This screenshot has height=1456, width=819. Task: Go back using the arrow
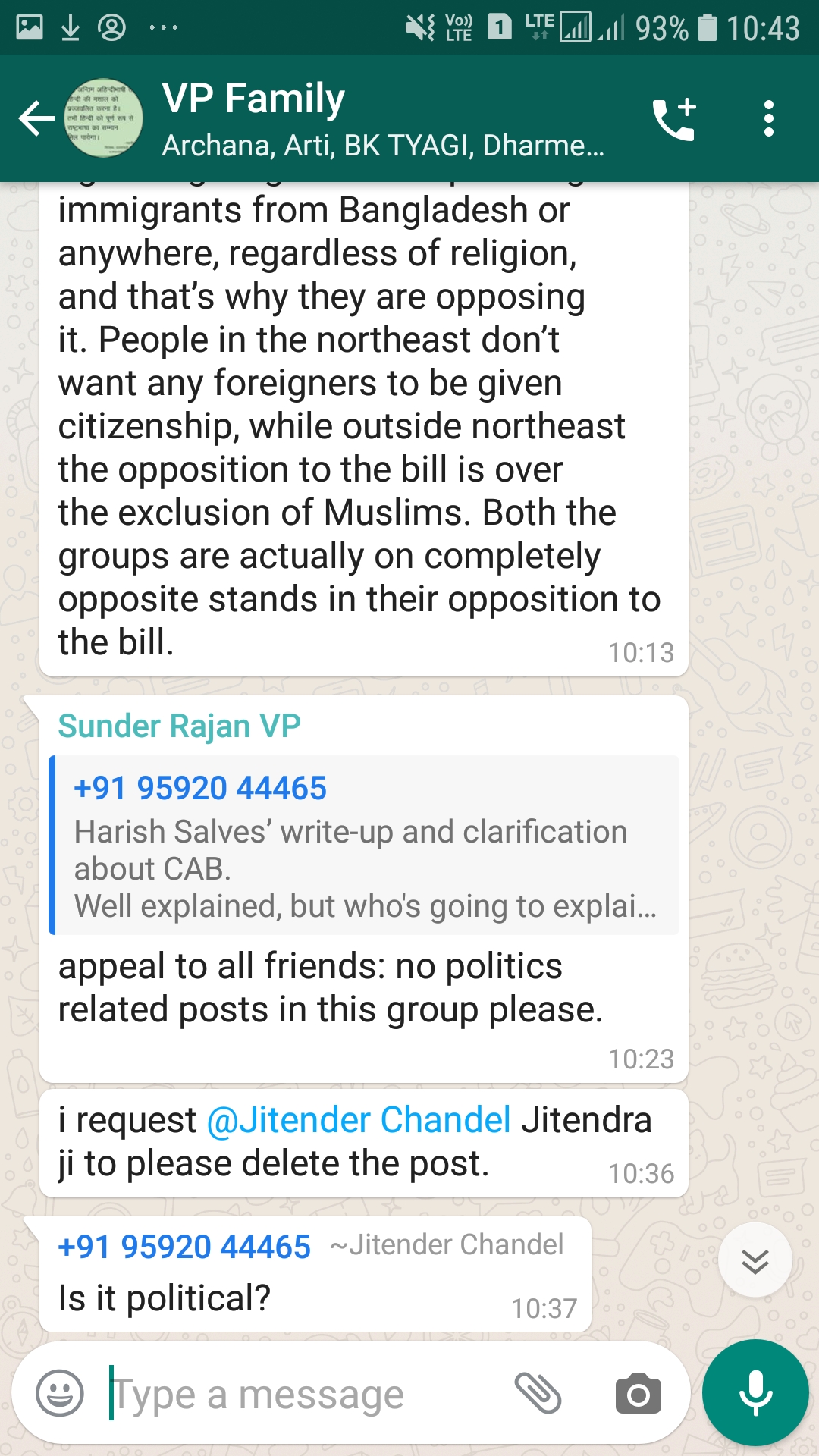[x=36, y=119]
